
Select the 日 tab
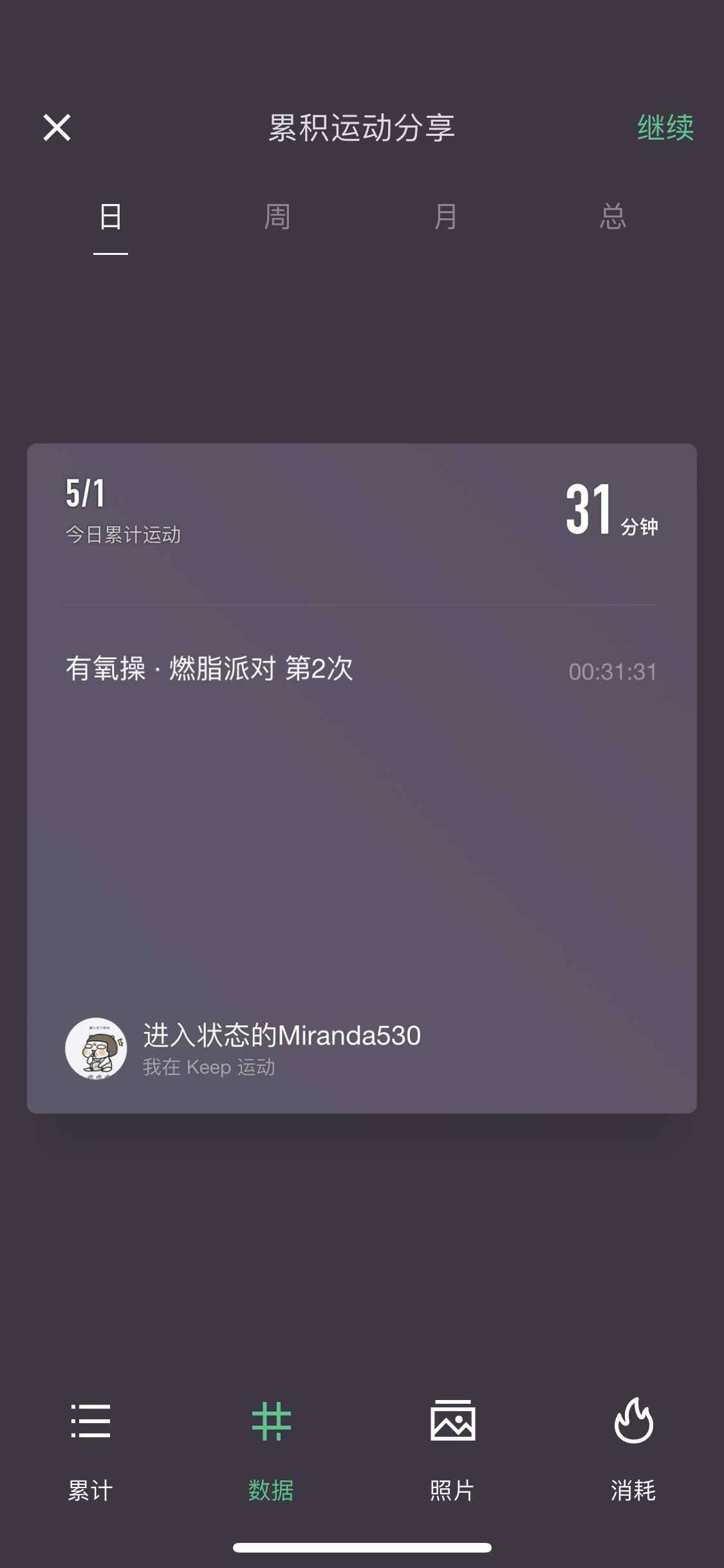click(111, 217)
